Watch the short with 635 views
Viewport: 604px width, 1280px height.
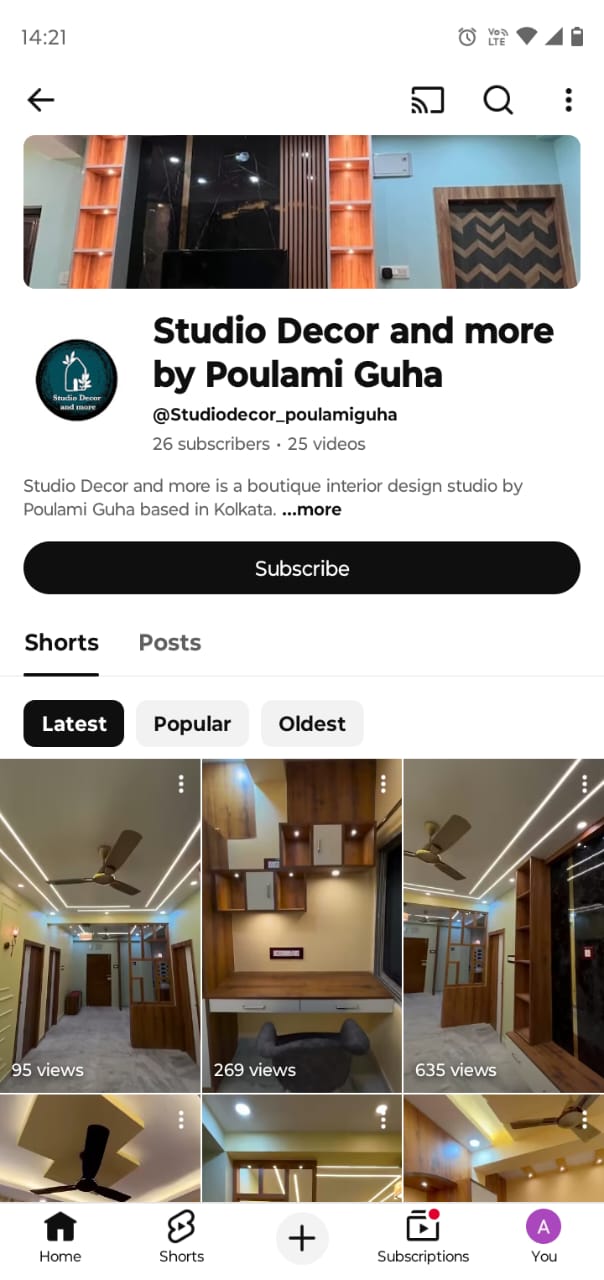(x=503, y=925)
